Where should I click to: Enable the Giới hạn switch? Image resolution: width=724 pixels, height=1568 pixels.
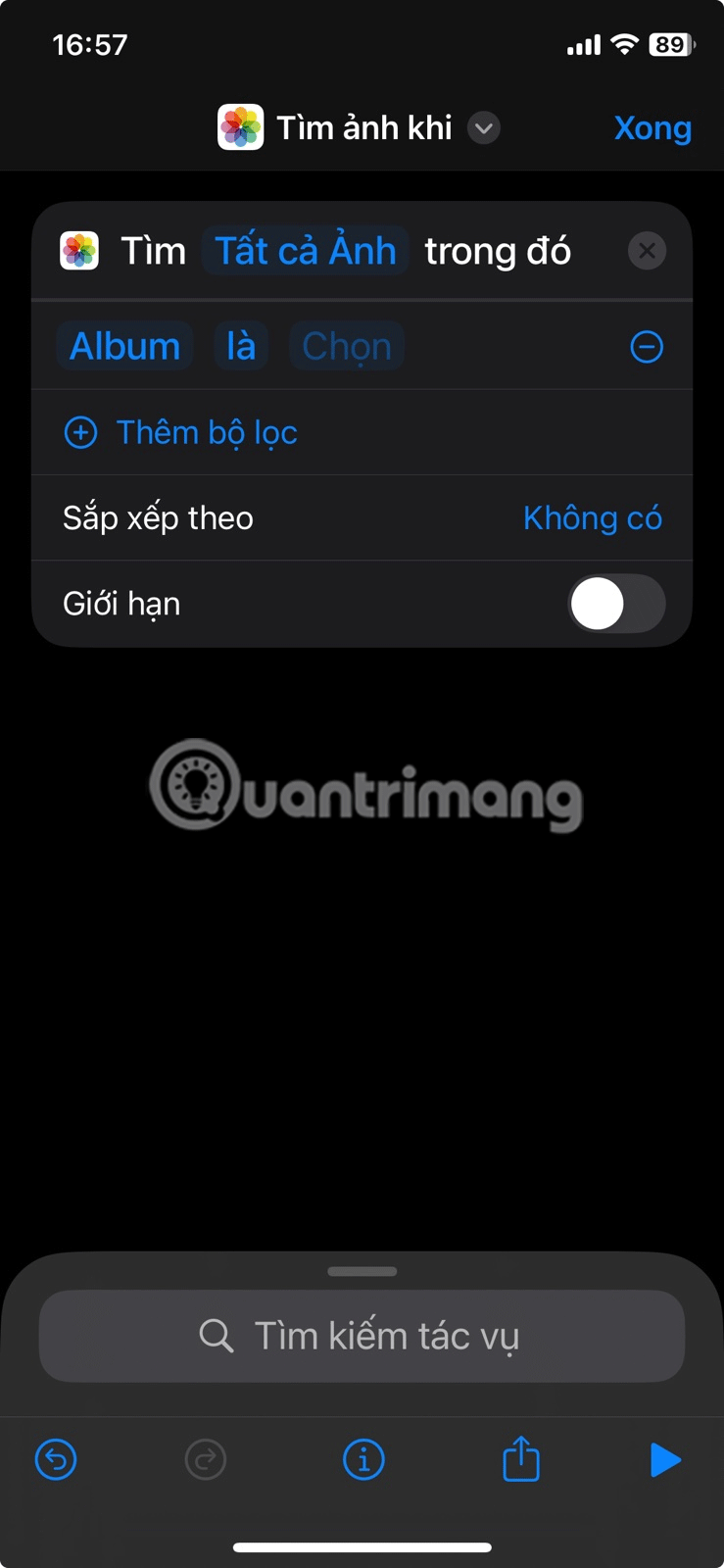pyautogui.click(x=616, y=604)
